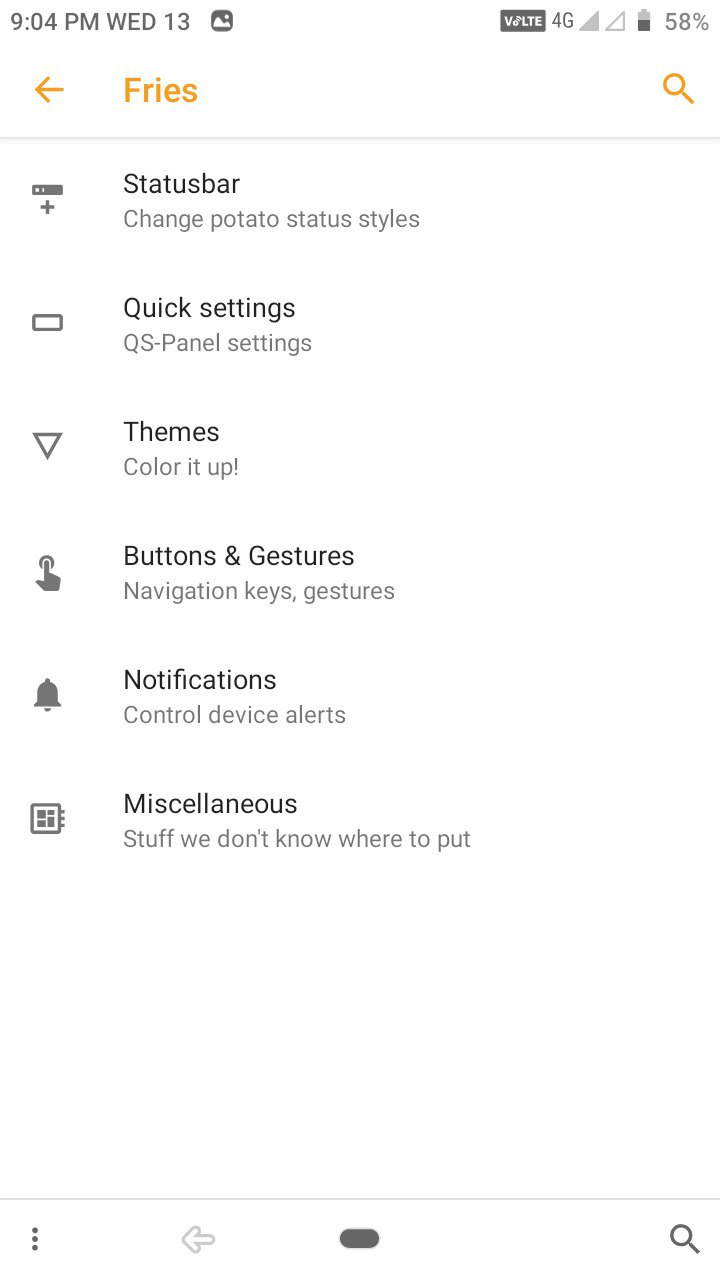Image resolution: width=720 pixels, height=1280 pixels.
Task: Go back using the orange arrow
Action: tap(49, 90)
